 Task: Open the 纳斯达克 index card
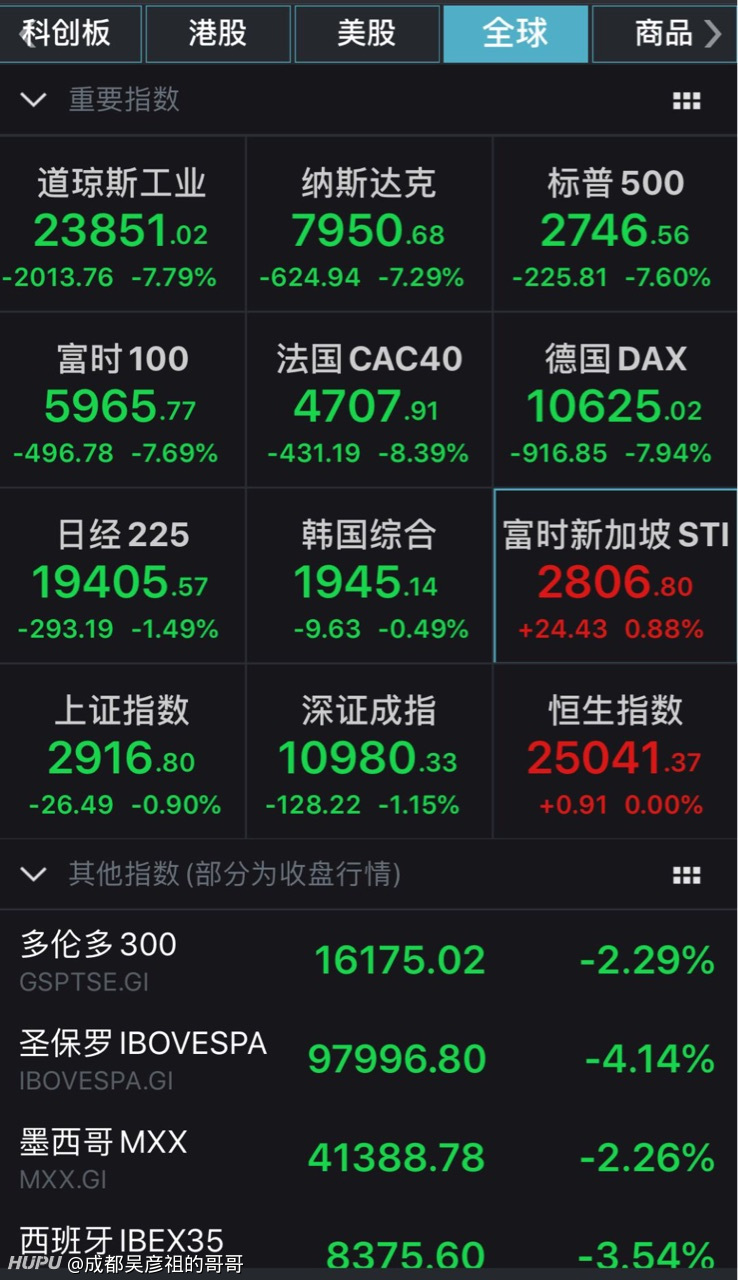coord(369,225)
